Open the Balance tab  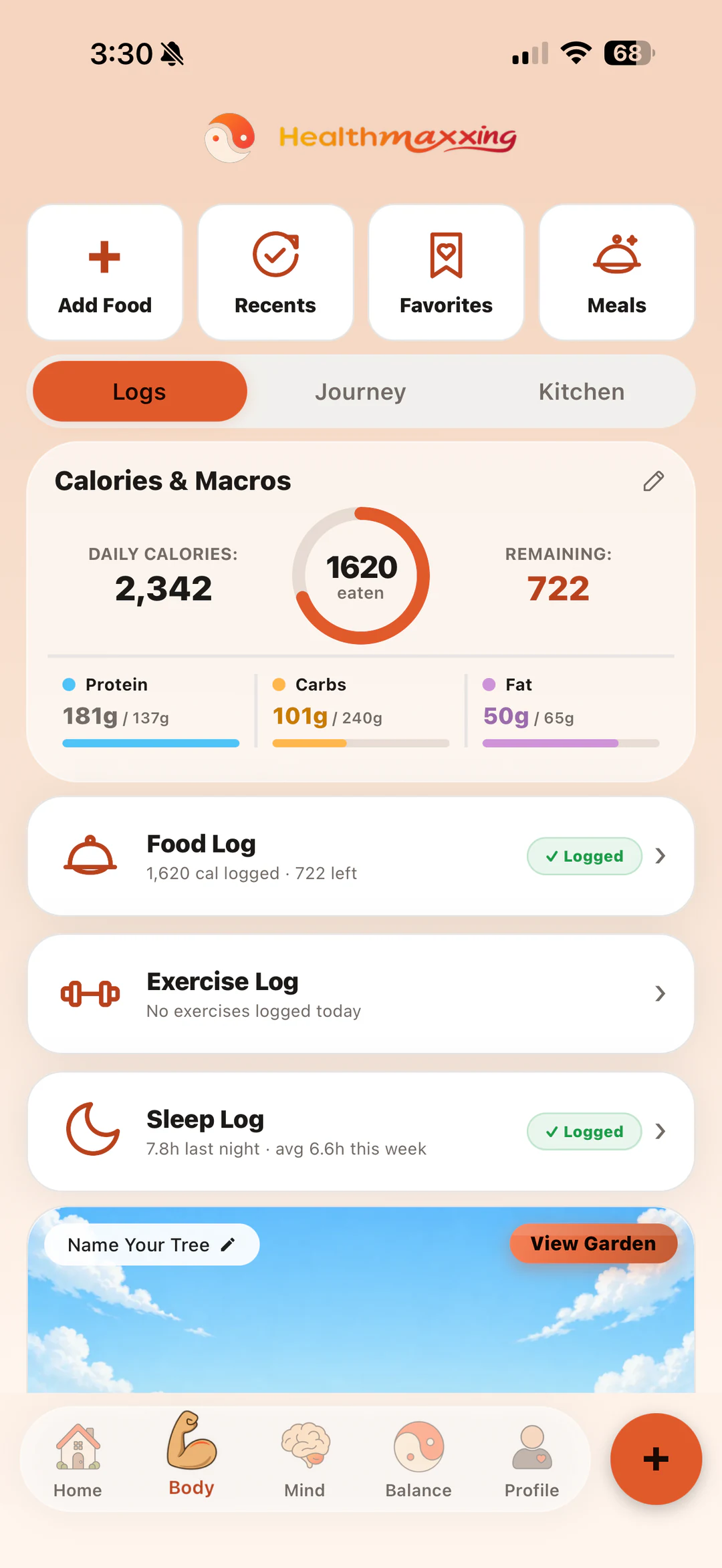pos(418,1461)
